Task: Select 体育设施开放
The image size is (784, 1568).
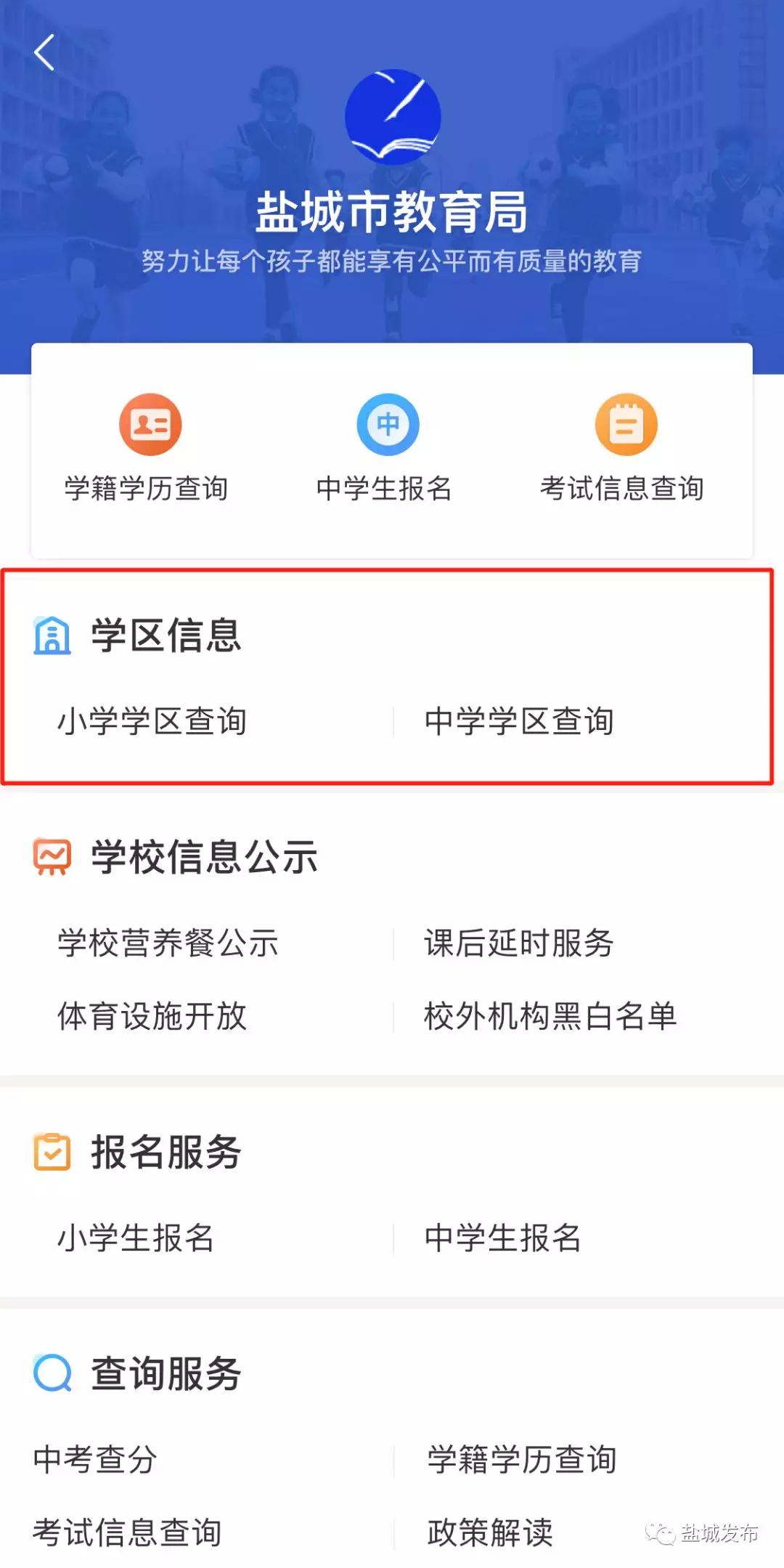Action: click(152, 1016)
